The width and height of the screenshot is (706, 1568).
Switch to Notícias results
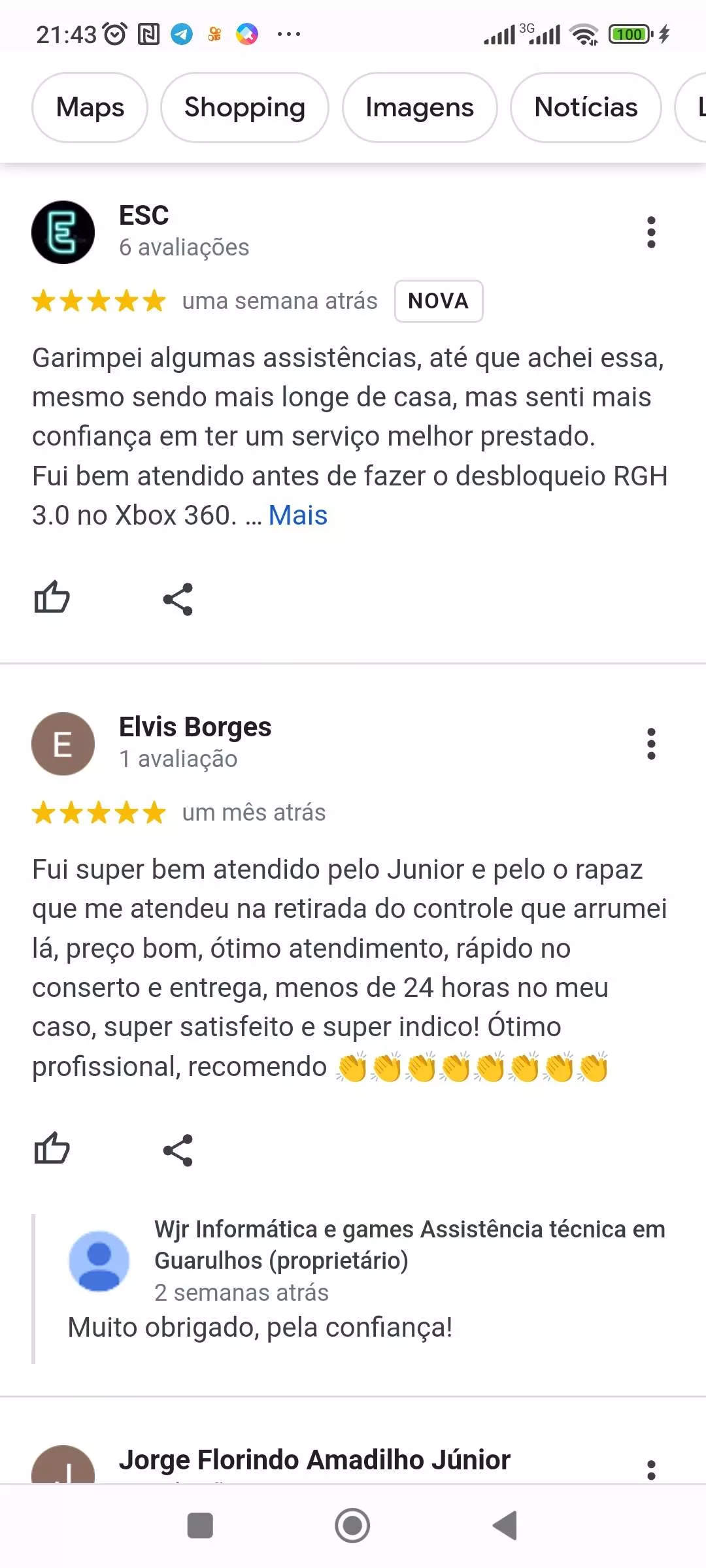pyautogui.click(x=586, y=108)
